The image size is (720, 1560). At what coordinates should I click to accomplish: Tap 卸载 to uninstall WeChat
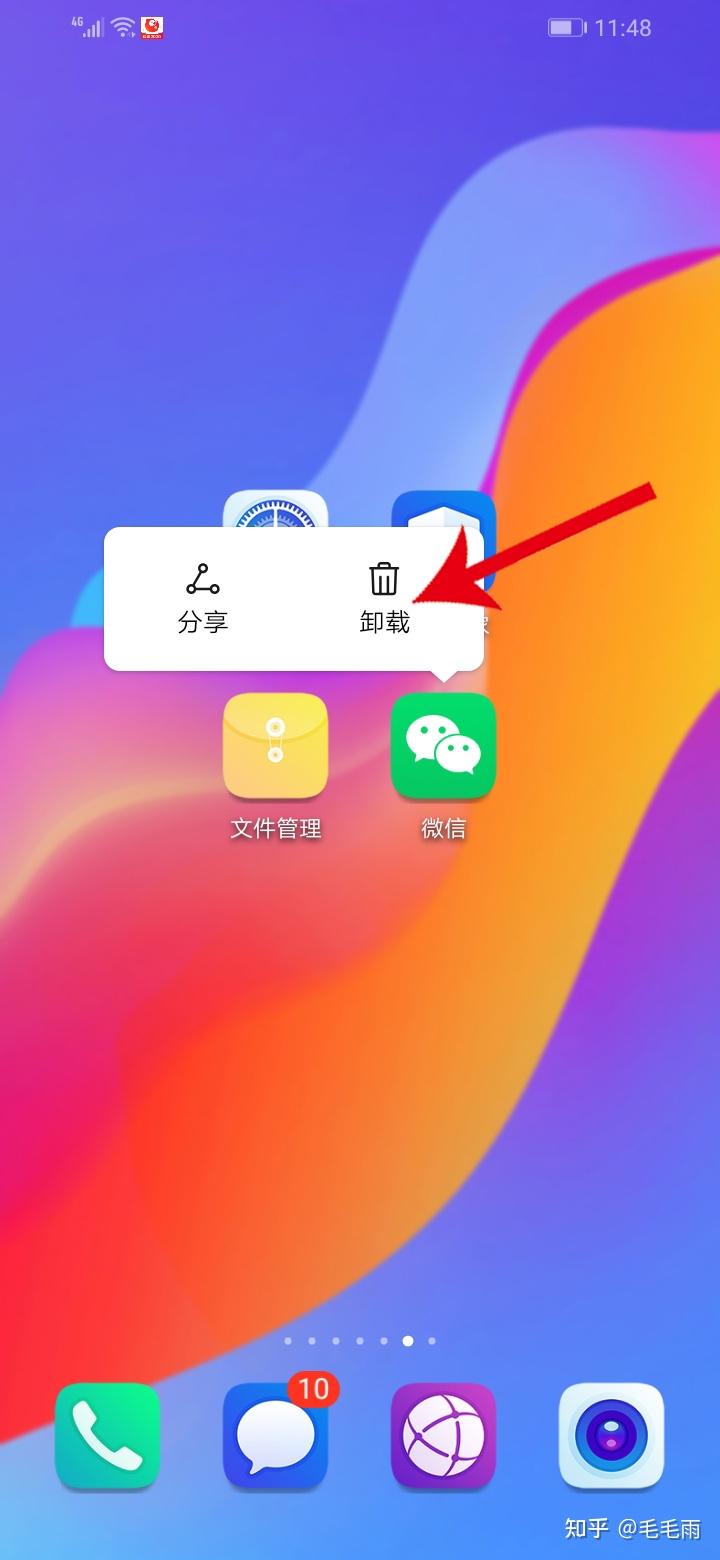point(385,598)
